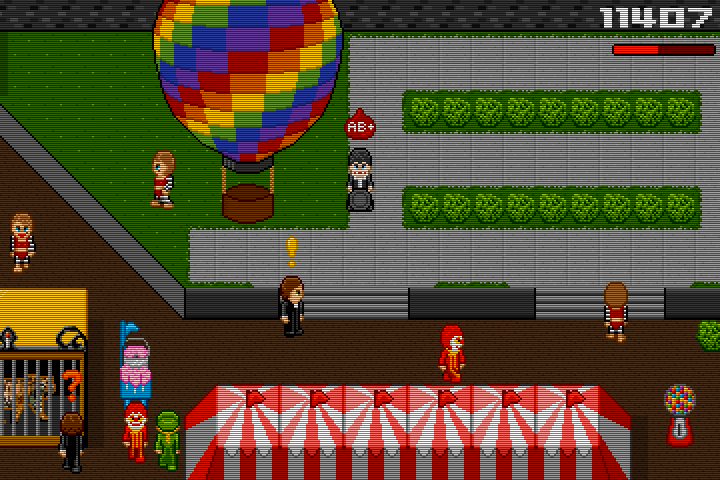Collect the AB+ blood drop
Image resolution: width=720 pixels, height=480 pixels.
point(359,125)
